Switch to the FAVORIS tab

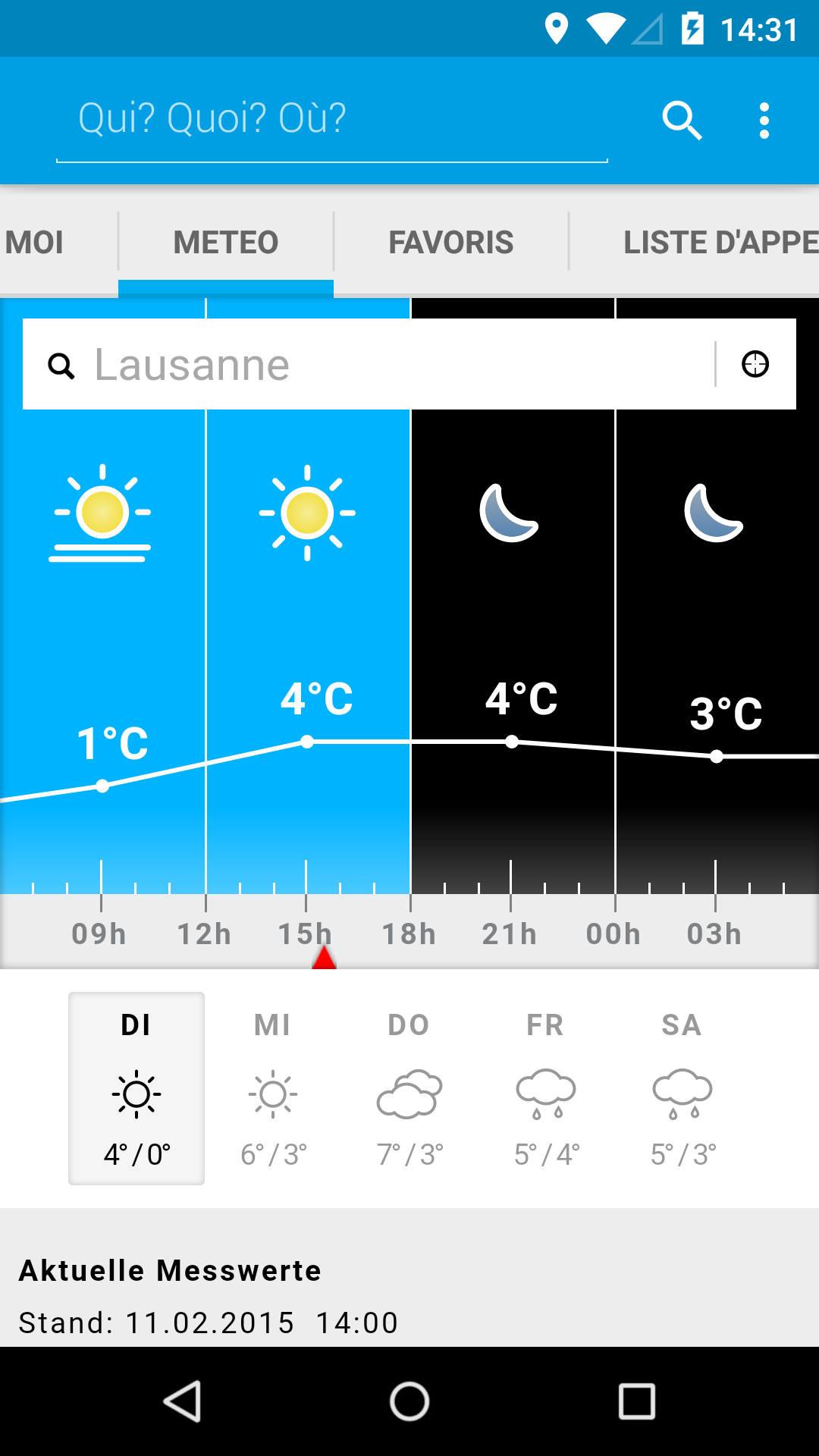click(450, 241)
